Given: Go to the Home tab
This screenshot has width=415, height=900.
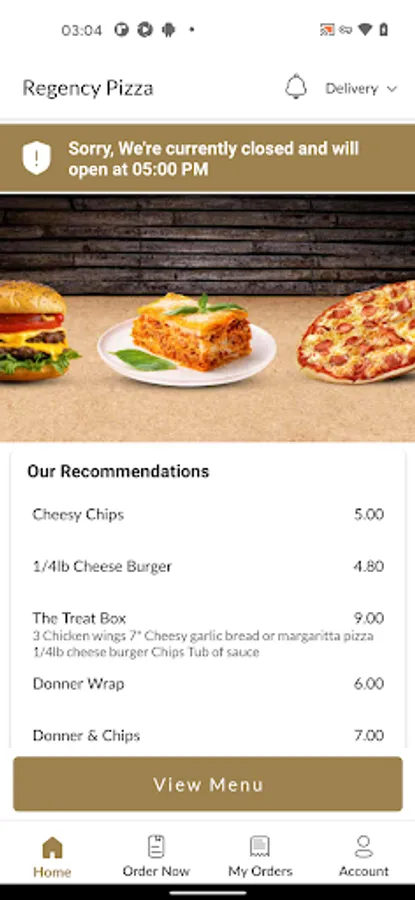Looking at the screenshot, I should click(52, 857).
